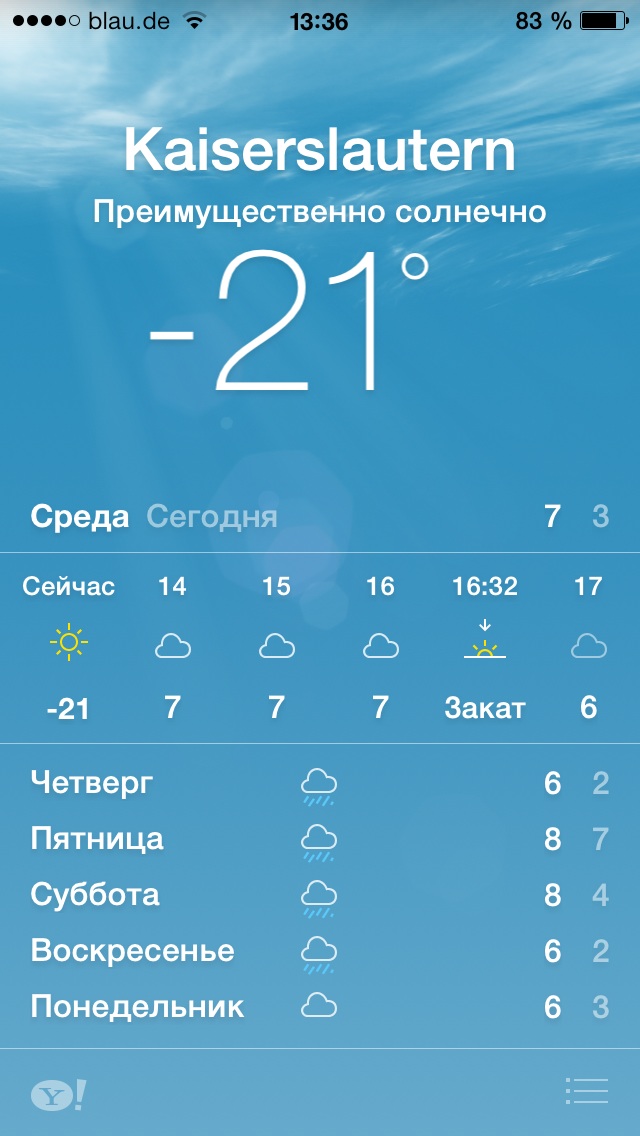Open the city list
The width and height of the screenshot is (640, 1136).
click(x=586, y=1091)
